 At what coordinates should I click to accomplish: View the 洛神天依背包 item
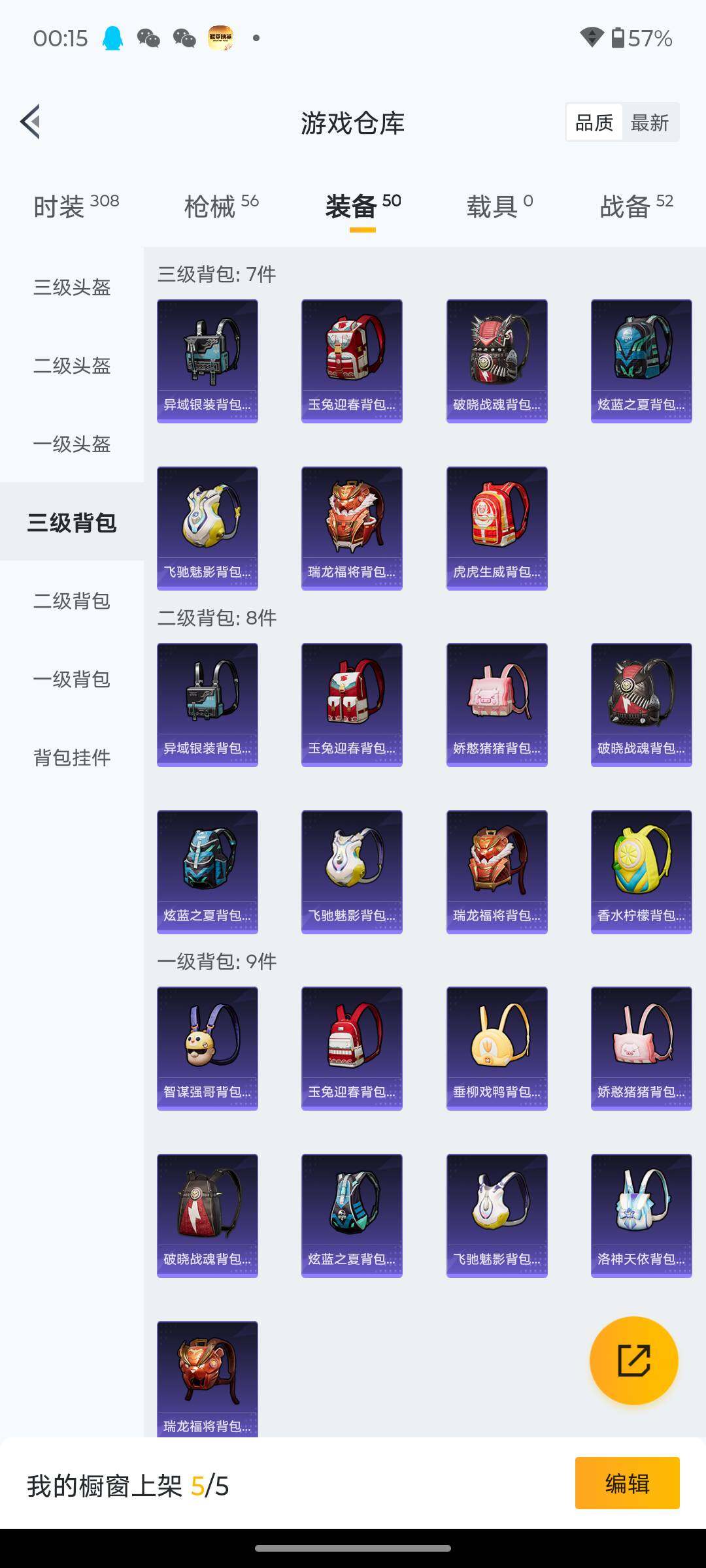point(641,1215)
